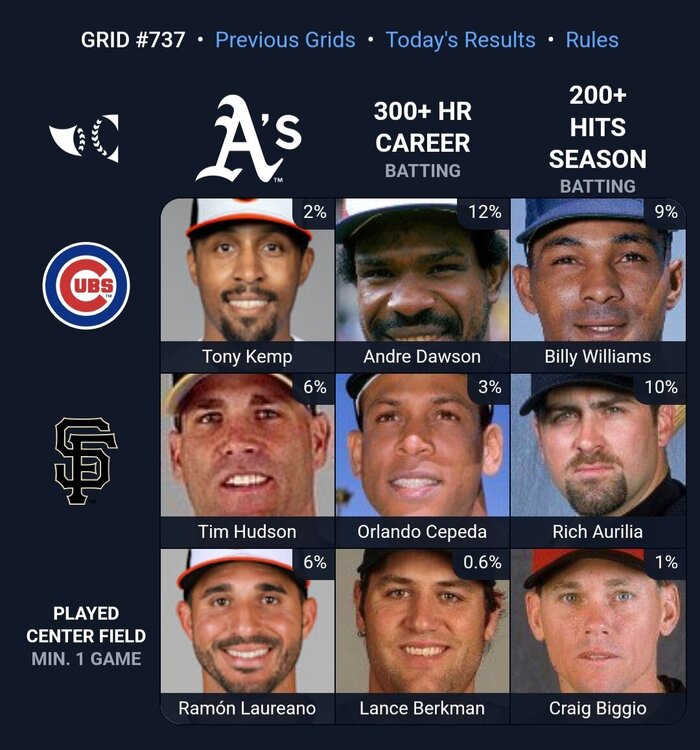Image resolution: width=700 pixels, height=750 pixels.
Task: Tap the Billy Williams cell
Action: tap(597, 285)
